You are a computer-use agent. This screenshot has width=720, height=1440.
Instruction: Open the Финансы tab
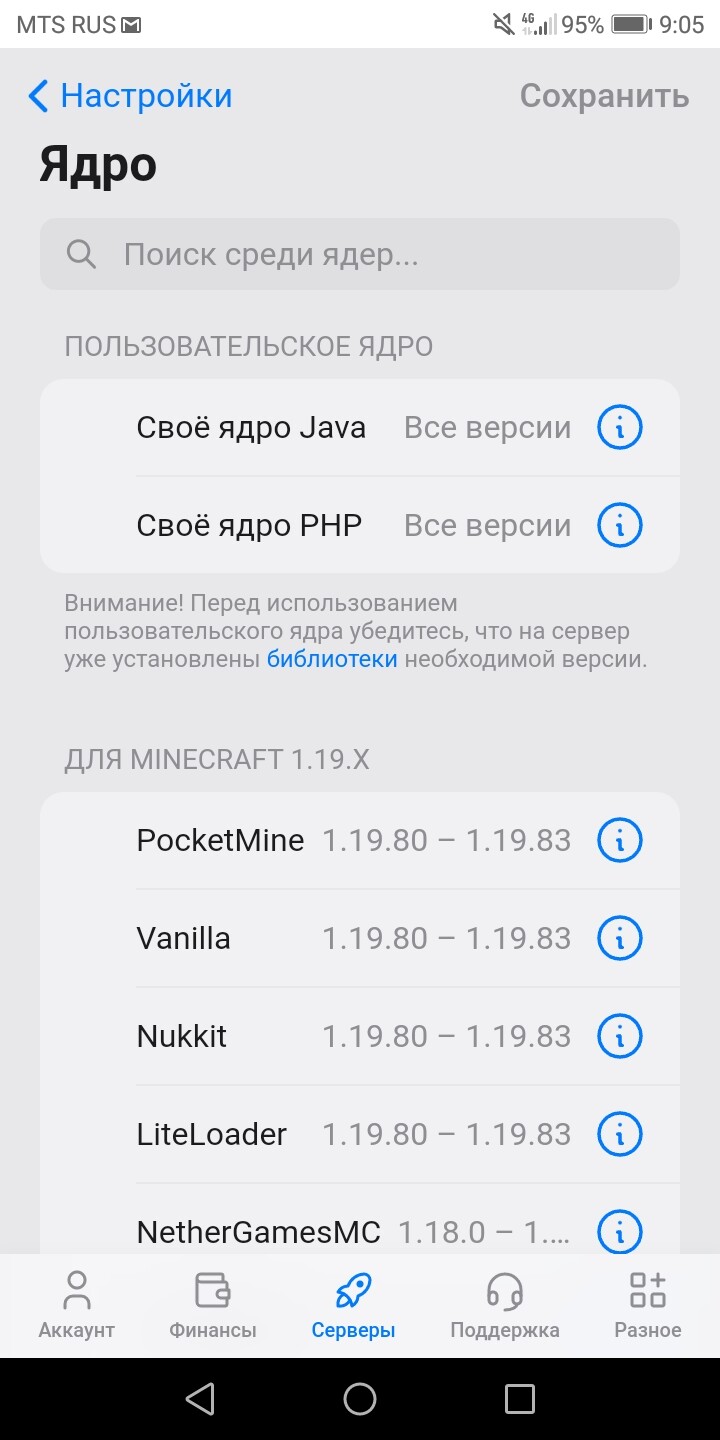(x=213, y=1306)
